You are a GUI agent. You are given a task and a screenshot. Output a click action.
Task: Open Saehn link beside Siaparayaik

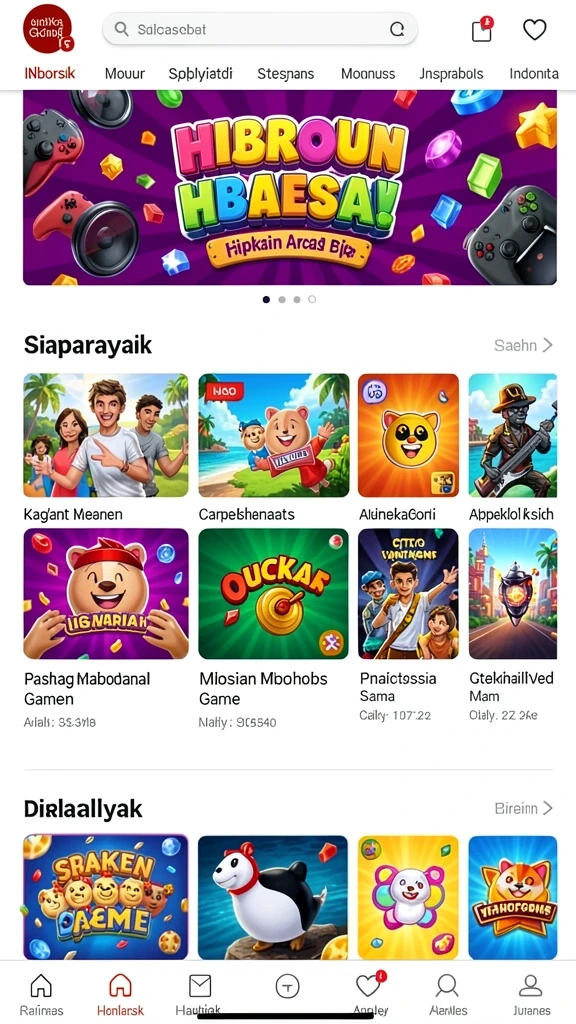point(523,345)
